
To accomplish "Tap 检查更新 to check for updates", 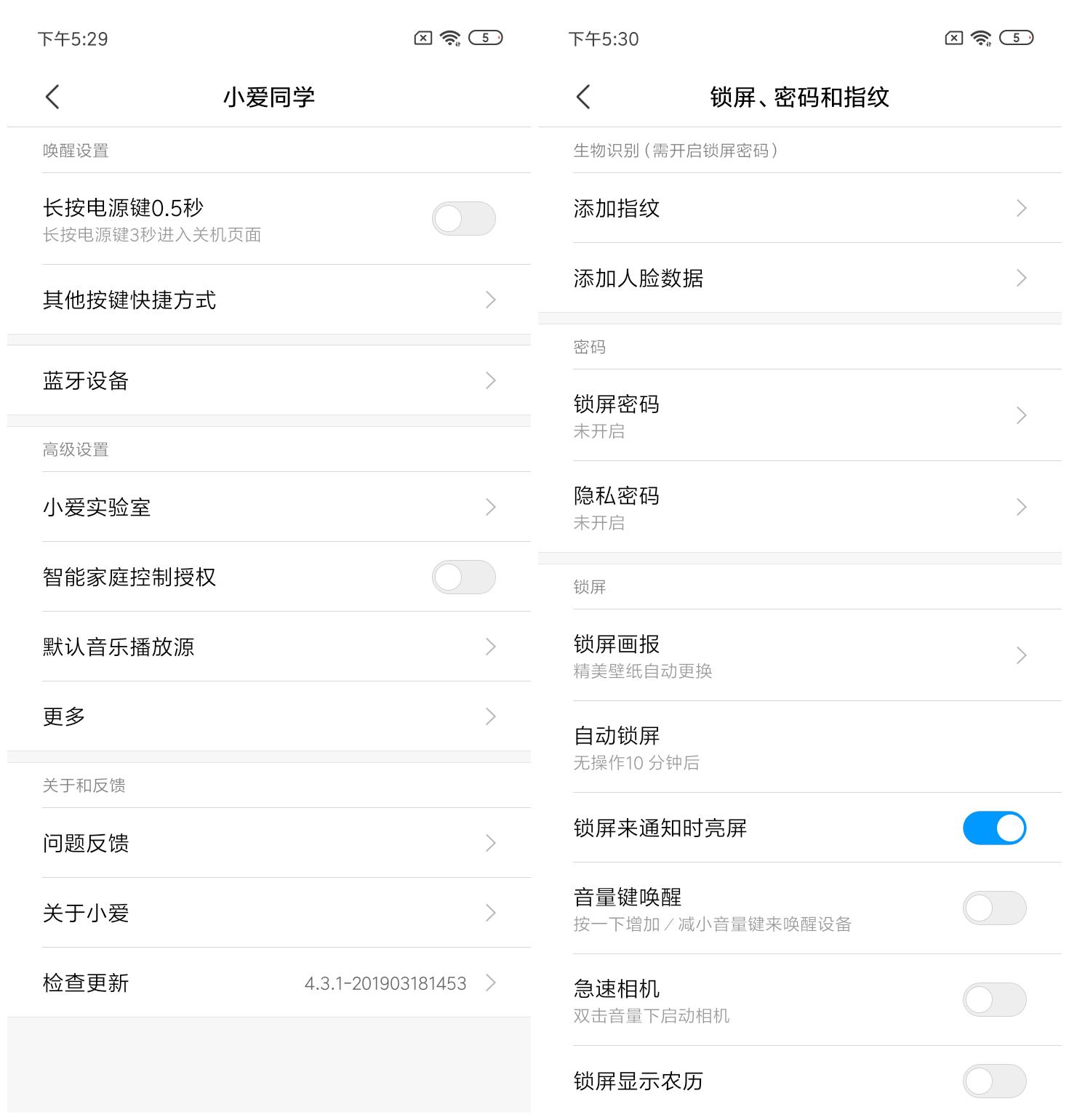I will click(268, 983).
